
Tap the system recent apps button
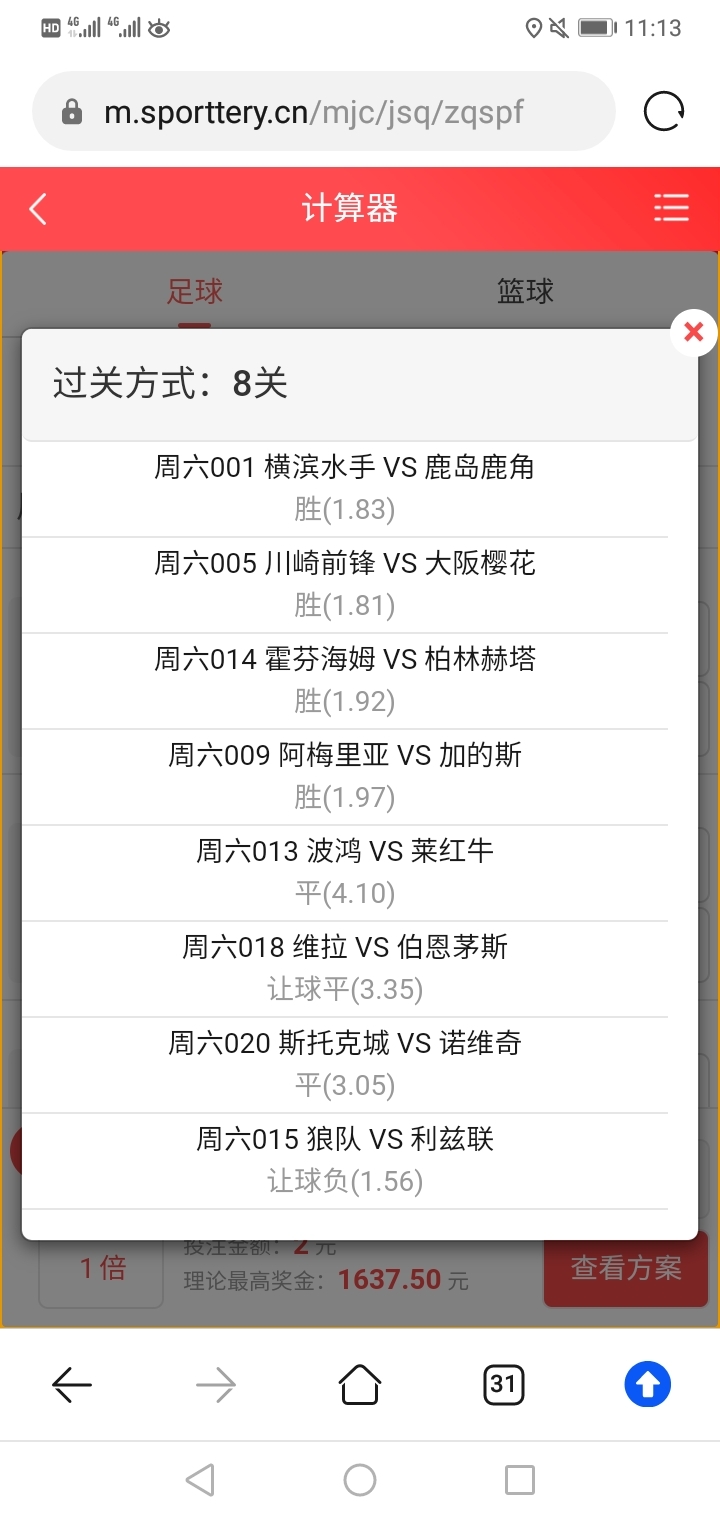click(520, 1480)
